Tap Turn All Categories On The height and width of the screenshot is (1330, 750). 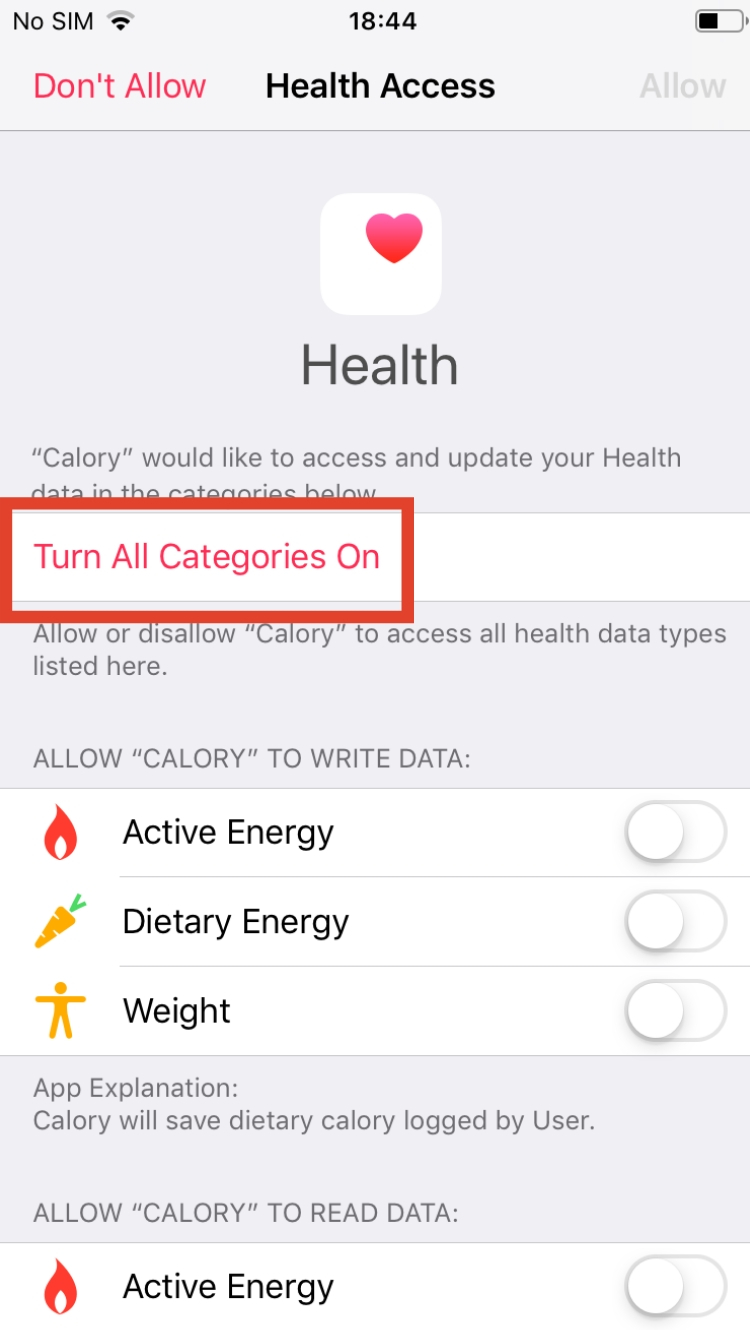207,556
